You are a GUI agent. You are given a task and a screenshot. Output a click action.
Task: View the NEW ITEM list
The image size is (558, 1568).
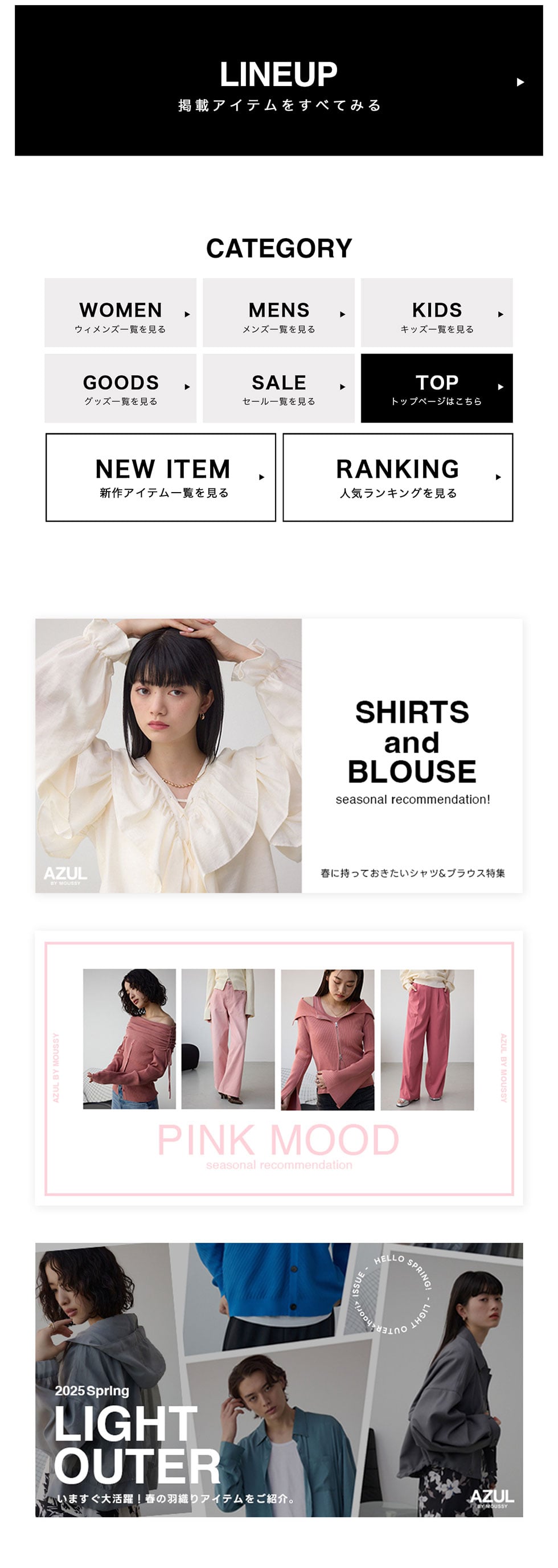click(x=161, y=477)
